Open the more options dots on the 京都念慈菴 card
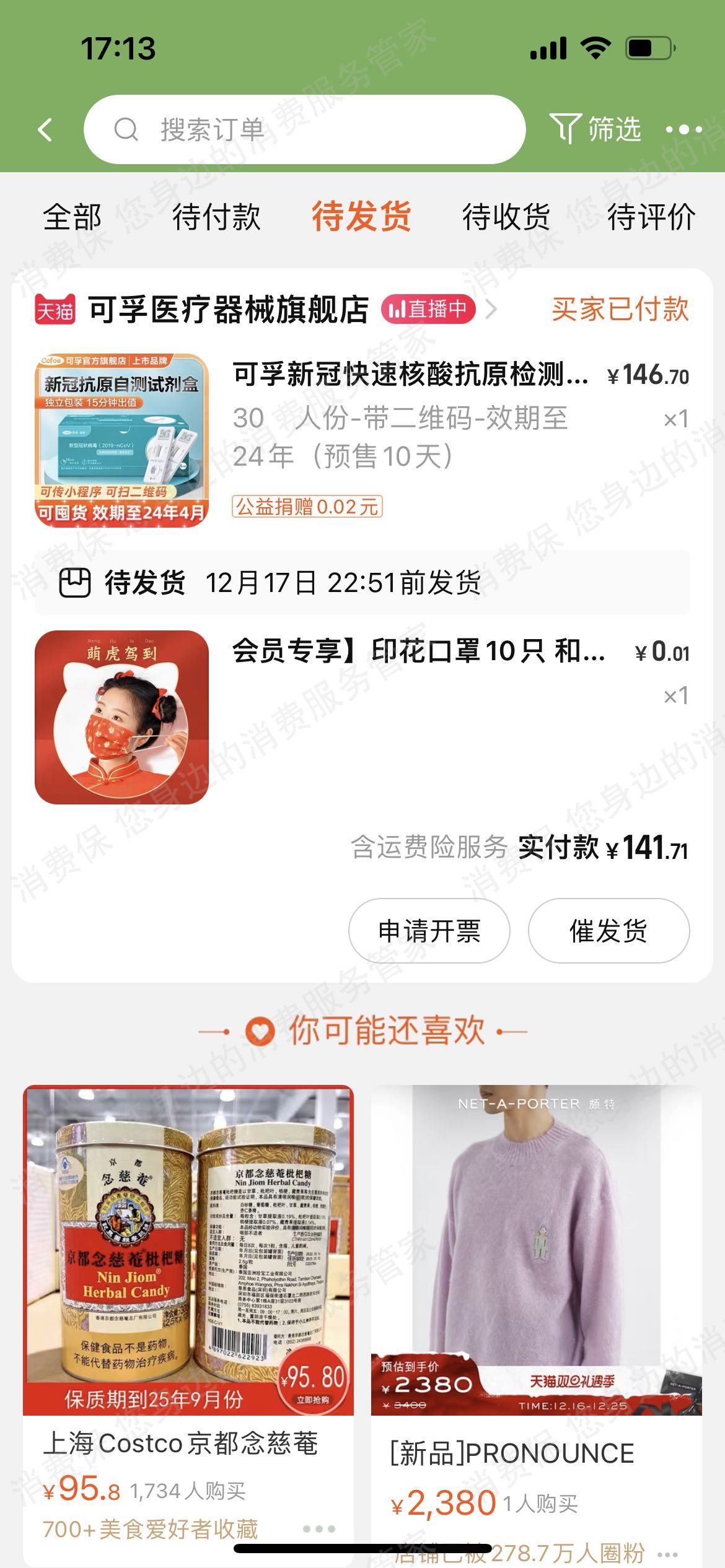The width and height of the screenshot is (725, 1568). pos(319,1529)
